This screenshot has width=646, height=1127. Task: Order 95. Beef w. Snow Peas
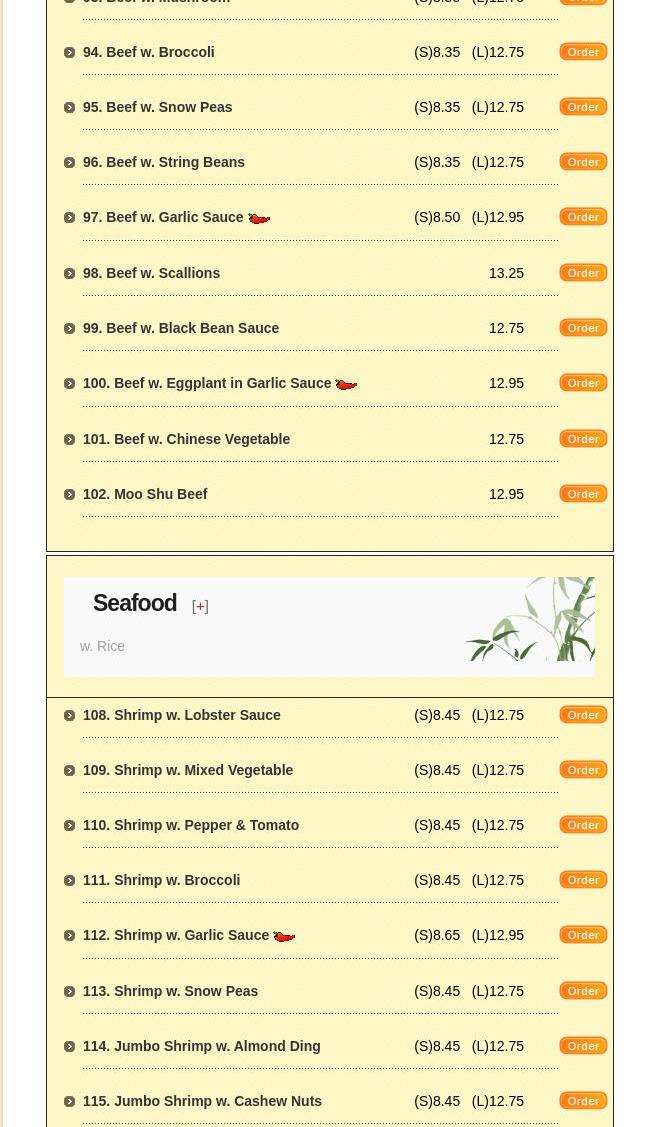583,107
